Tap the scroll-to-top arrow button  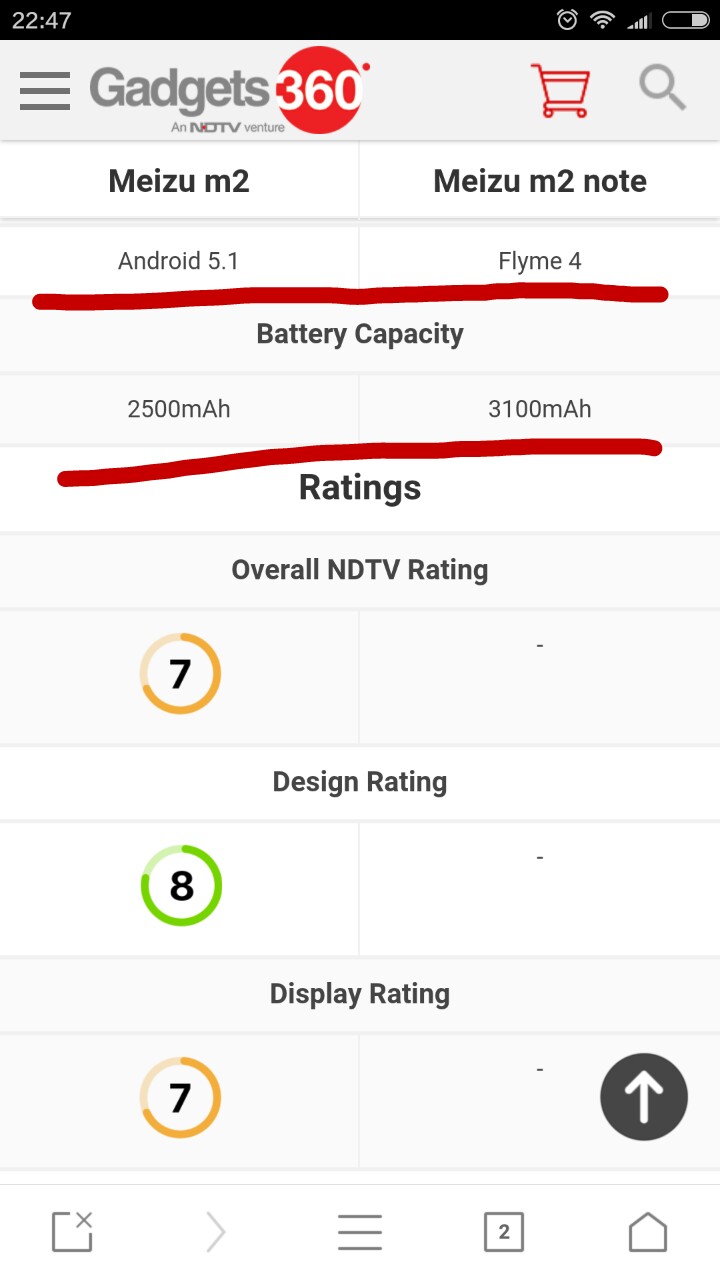click(x=644, y=1098)
